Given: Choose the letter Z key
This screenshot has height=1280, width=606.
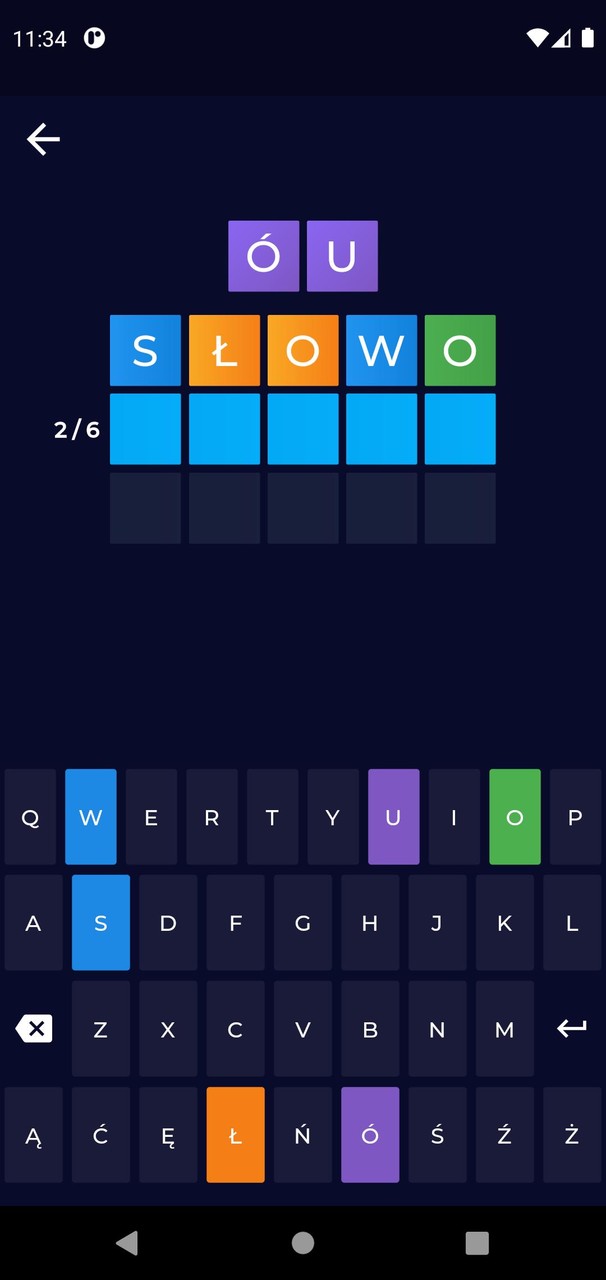Looking at the screenshot, I should click(x=101, y=1029).
